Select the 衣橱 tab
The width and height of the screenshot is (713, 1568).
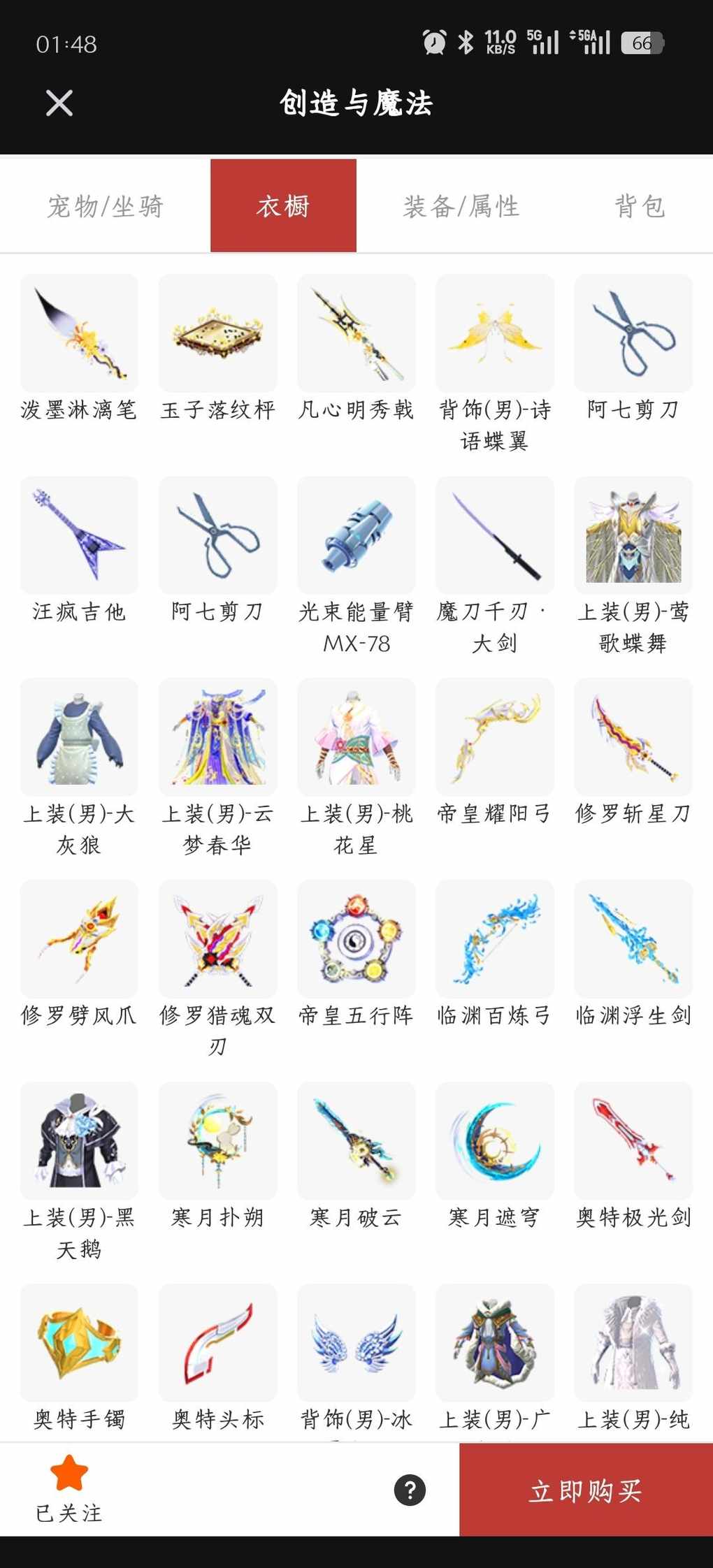tap(283, 206)
